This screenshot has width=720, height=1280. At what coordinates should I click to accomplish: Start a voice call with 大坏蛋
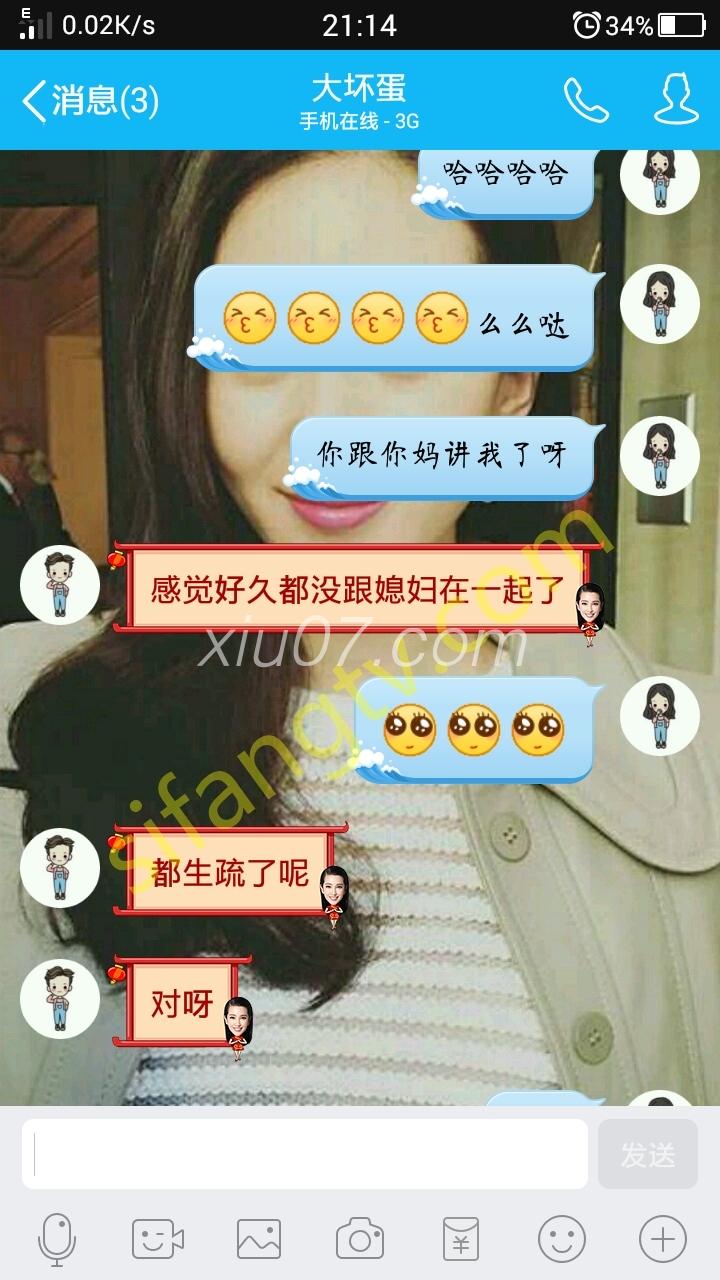585,100
